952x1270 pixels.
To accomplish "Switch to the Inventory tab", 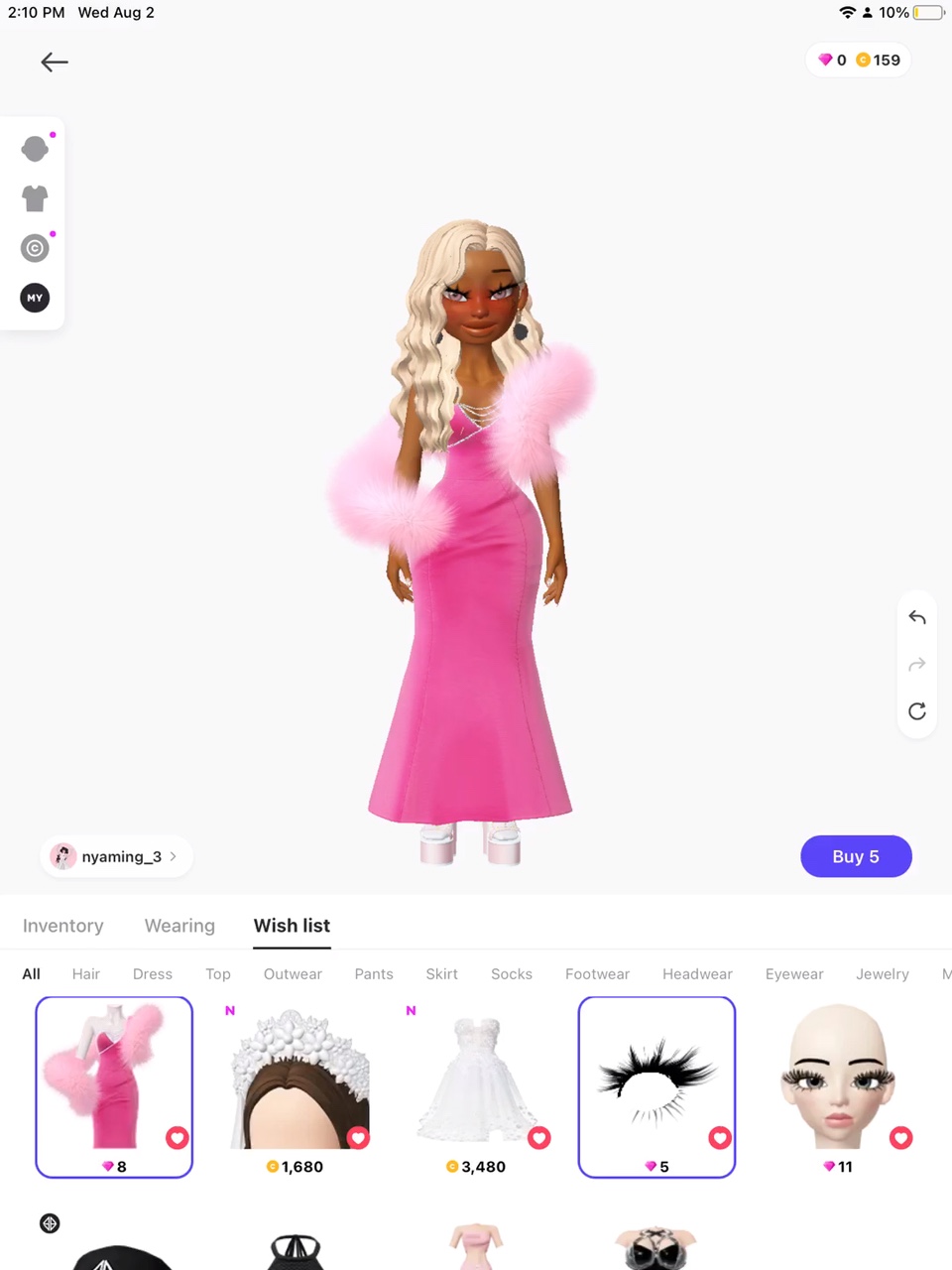I will (63, 926).
